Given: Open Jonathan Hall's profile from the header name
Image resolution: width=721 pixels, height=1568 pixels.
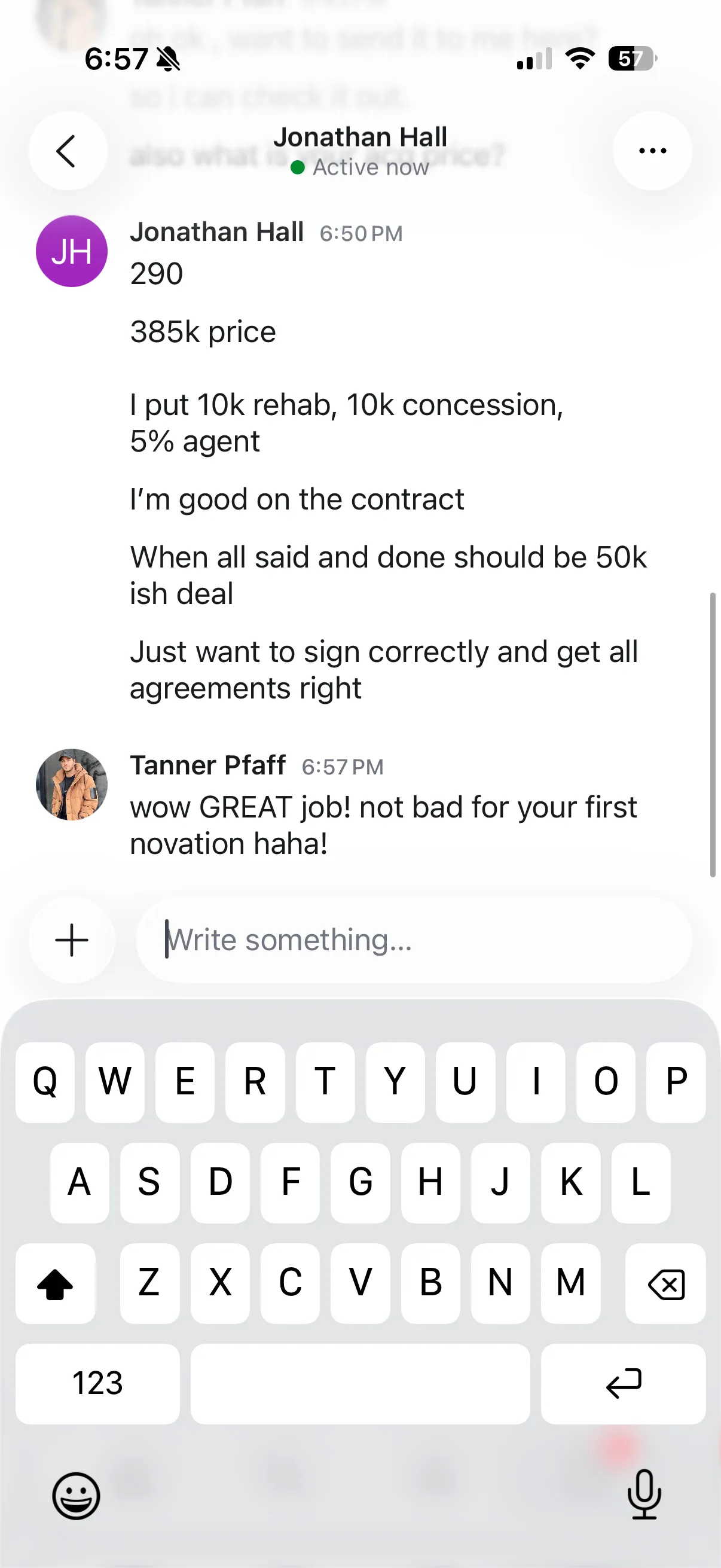Looking at the screenshot, I should (360, 138).
